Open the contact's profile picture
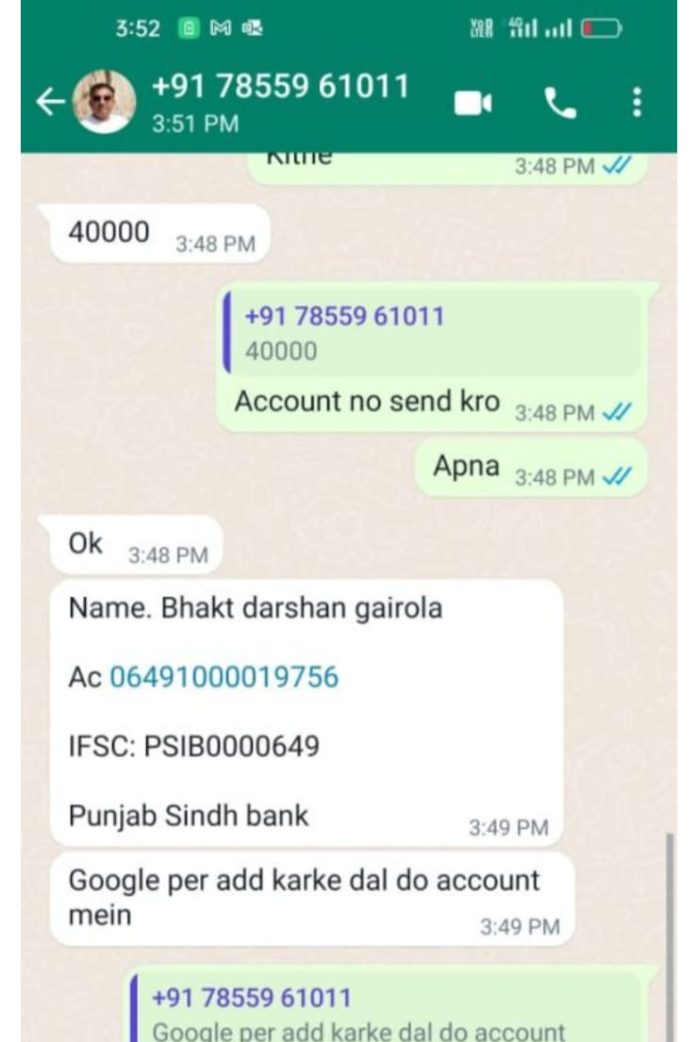The width and height of the screenshot is (696, 1042). coord(105,102)
